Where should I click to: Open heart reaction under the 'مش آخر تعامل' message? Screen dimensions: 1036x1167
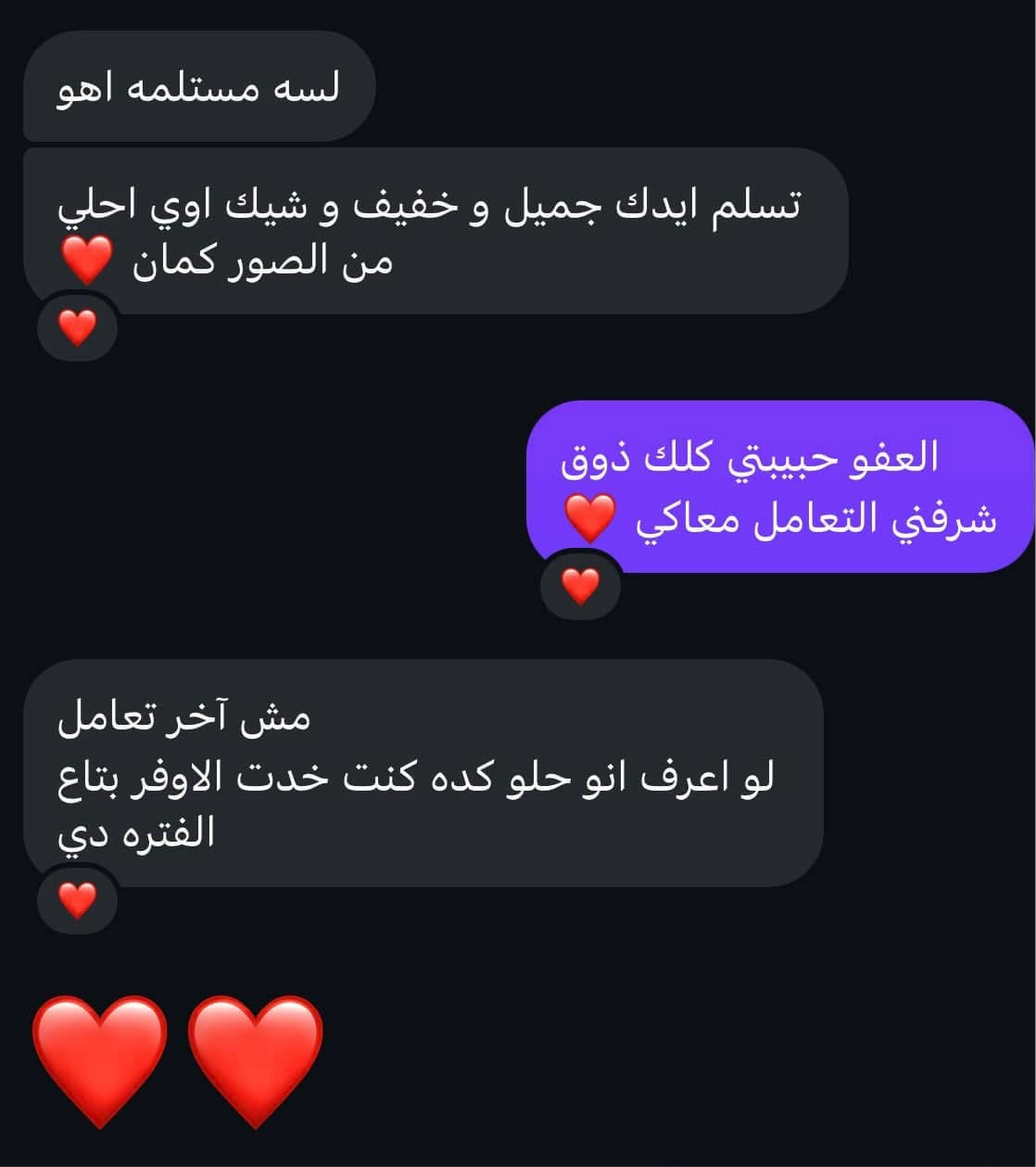(77, 900)
